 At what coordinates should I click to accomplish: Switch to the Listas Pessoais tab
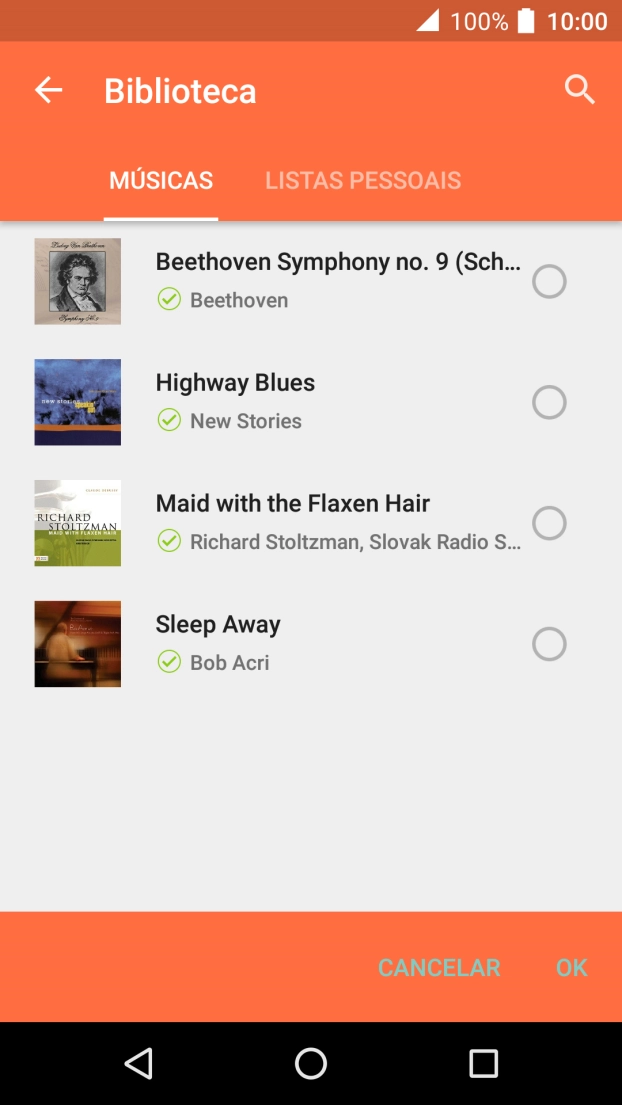(x=363, y=181)
